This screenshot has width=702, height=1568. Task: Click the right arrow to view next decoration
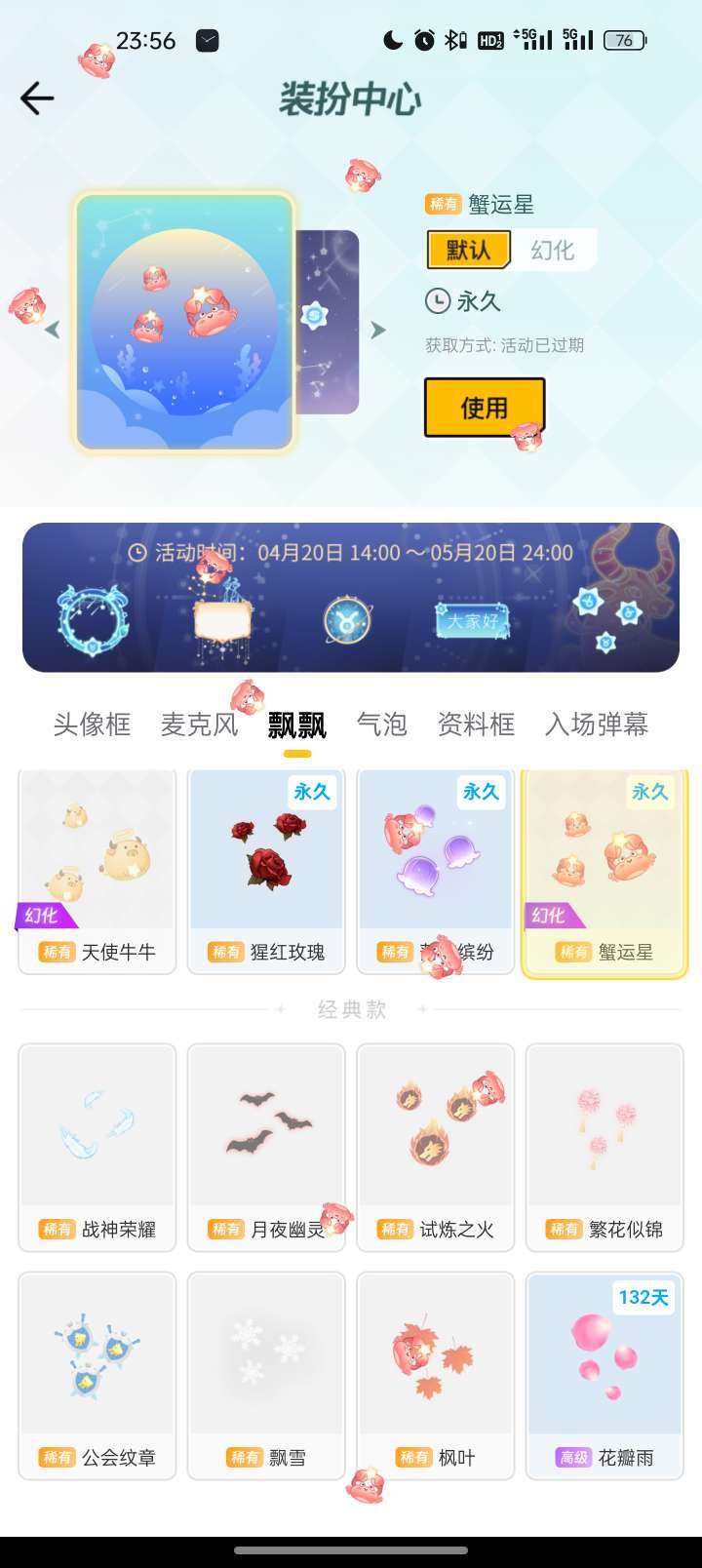[378, 328]
